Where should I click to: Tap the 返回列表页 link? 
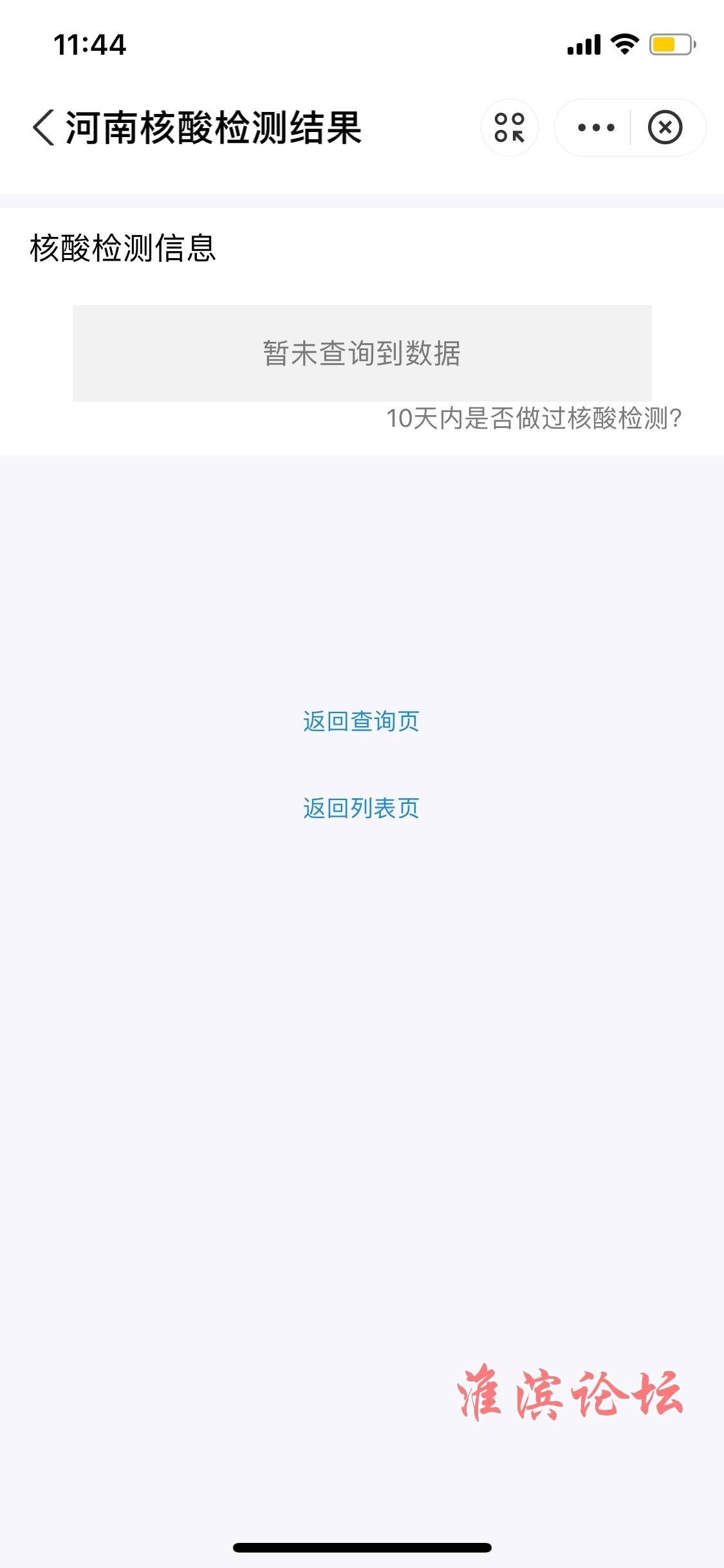[x=362, y=808]
